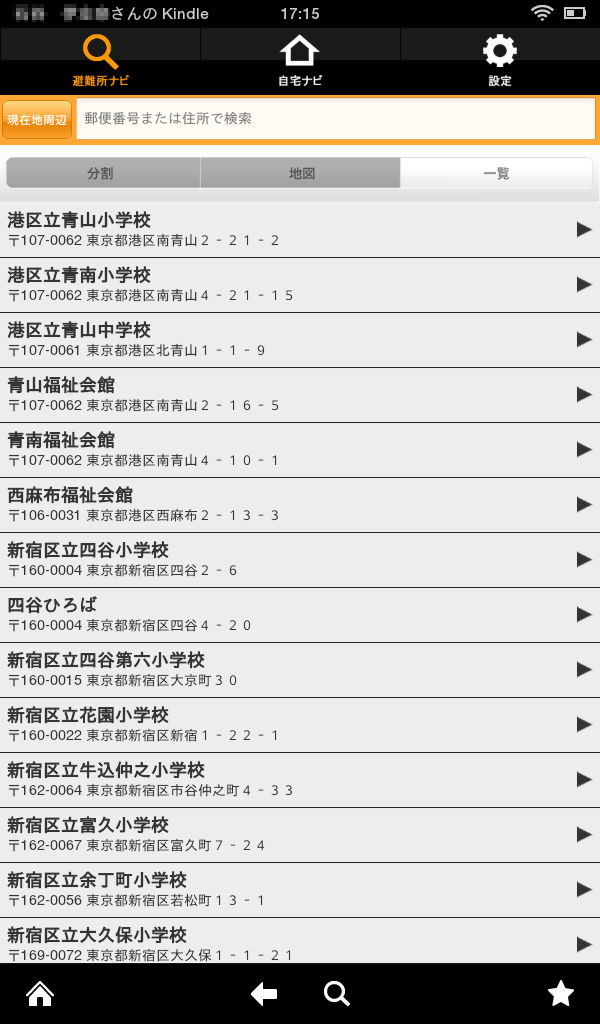View 港区立青山中学校 in the list

300,340
